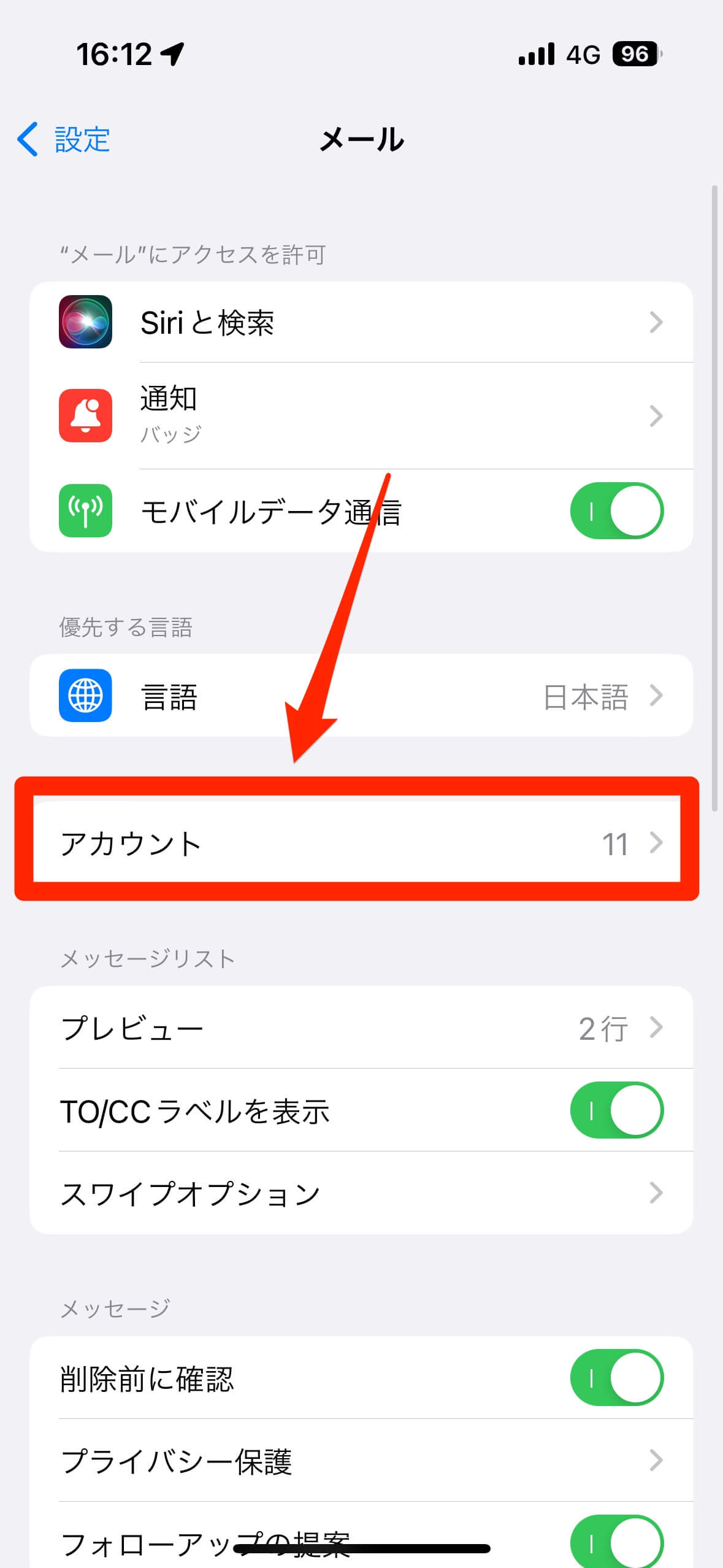Viewport: 723px width, 1568px height.
Task: Open Siriと検索 settings
Action: coord(361,323)
